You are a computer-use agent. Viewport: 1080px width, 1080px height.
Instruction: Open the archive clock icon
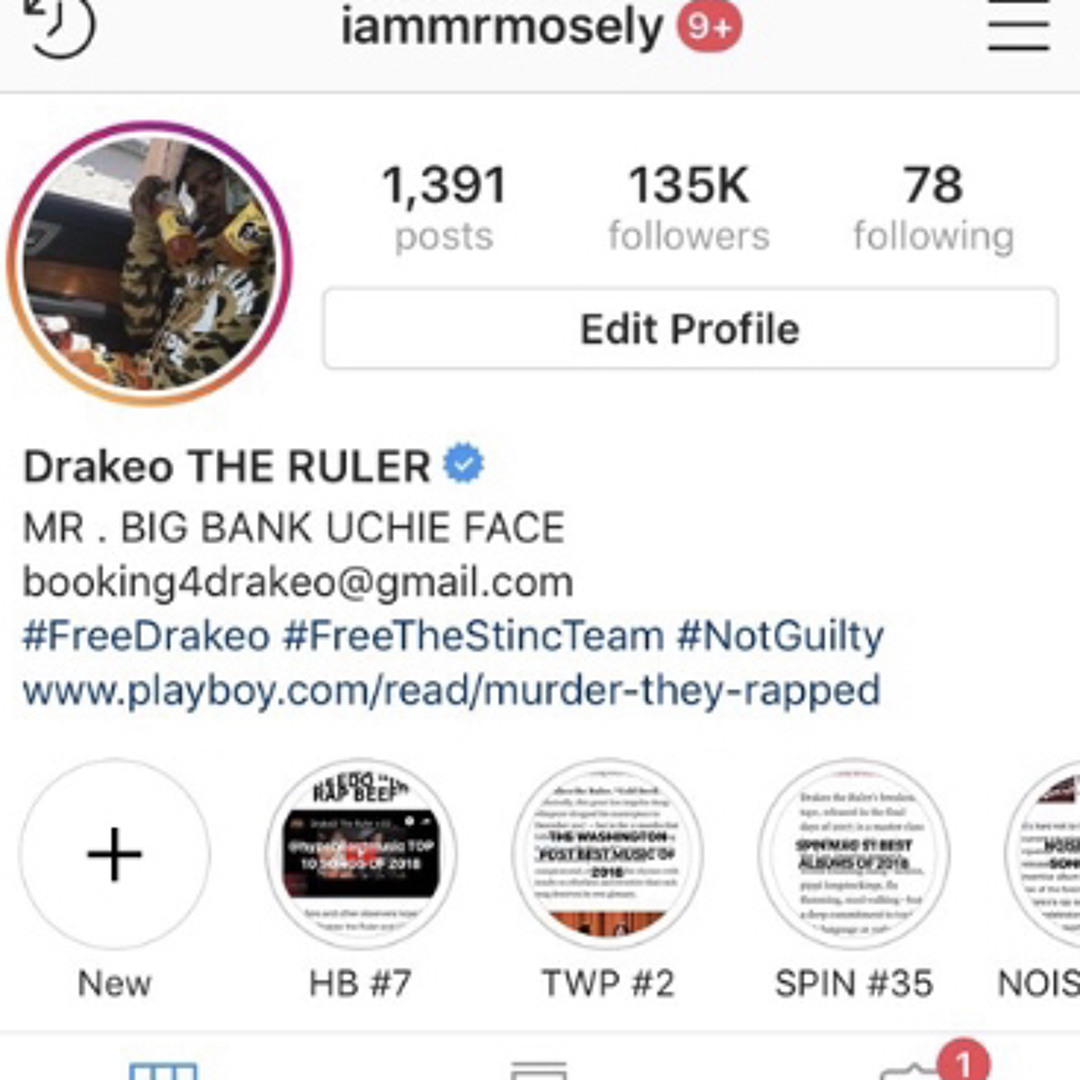(x=60, y=24)
